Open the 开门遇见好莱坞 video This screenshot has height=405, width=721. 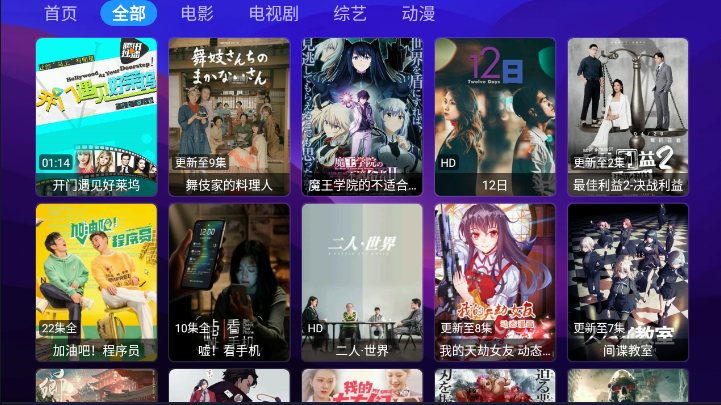[96, 116]
